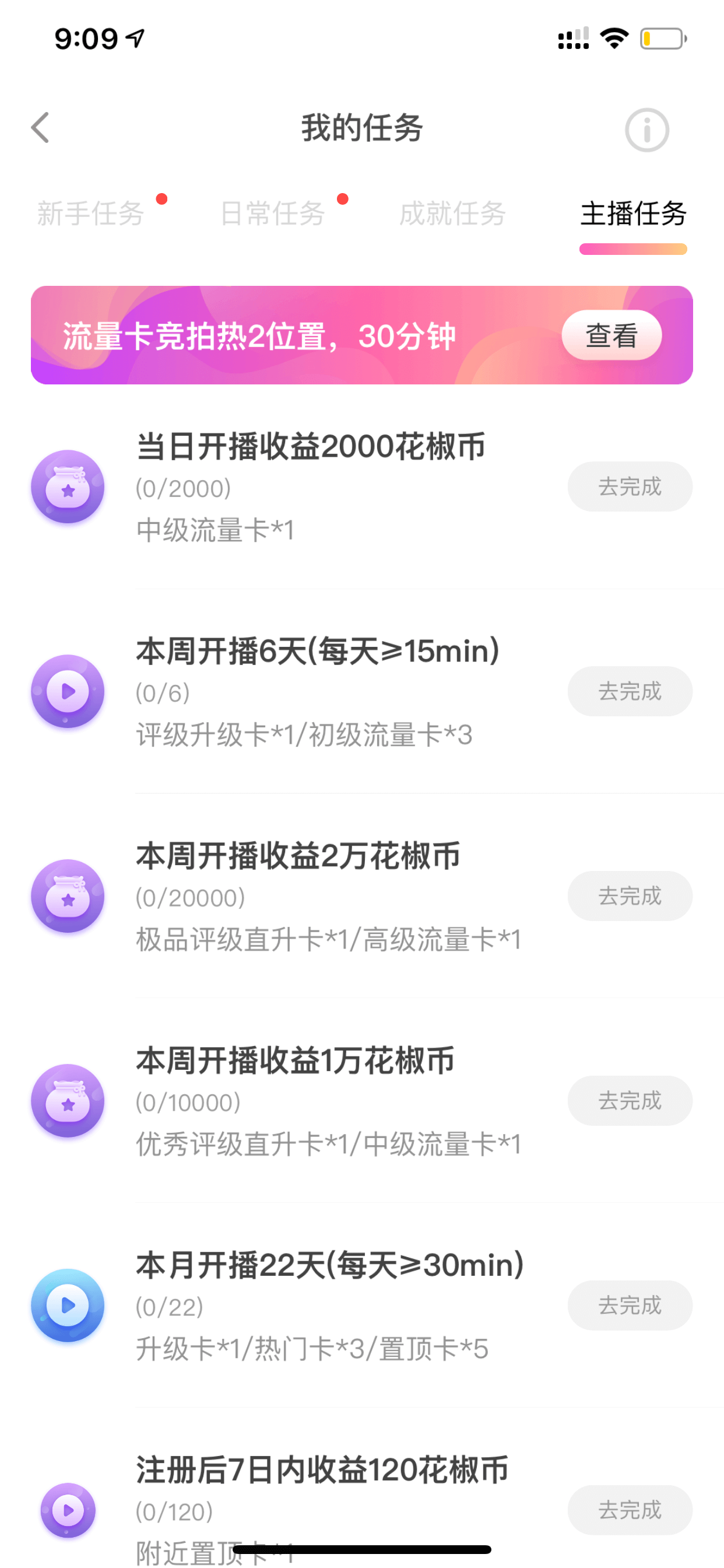Tap 去完成 for 当日开播收益2000花椒币
Screen dimensions: 724x1568
click(x=630, y=487)
